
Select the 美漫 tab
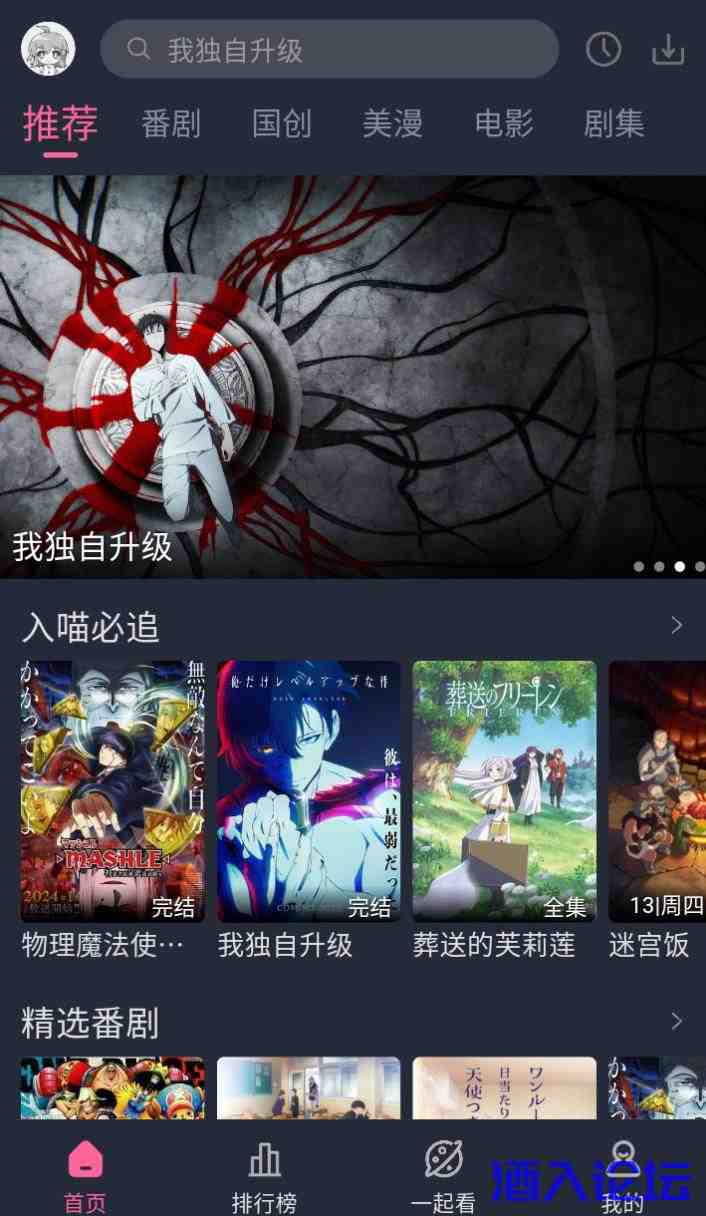pyautogui.click(x=392, y=124)
